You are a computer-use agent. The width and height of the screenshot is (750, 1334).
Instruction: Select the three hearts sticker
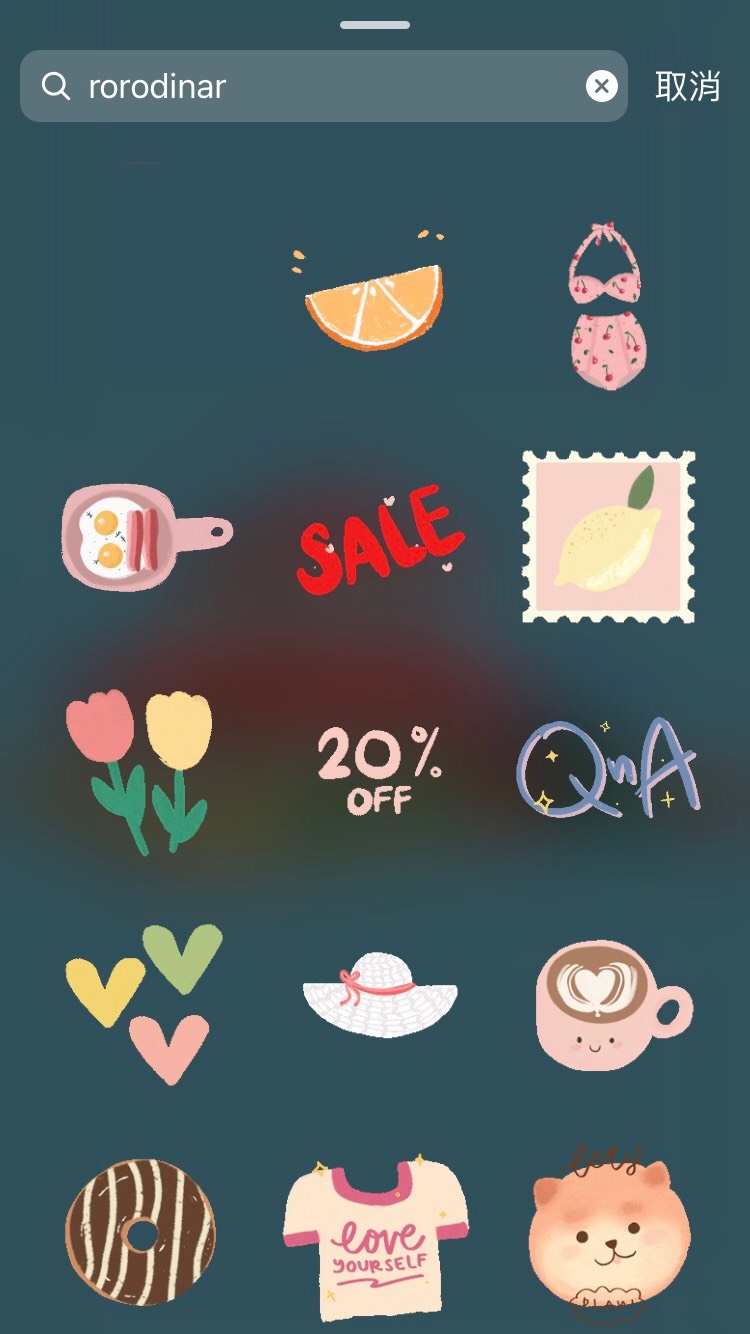(x=144, y=1000)
